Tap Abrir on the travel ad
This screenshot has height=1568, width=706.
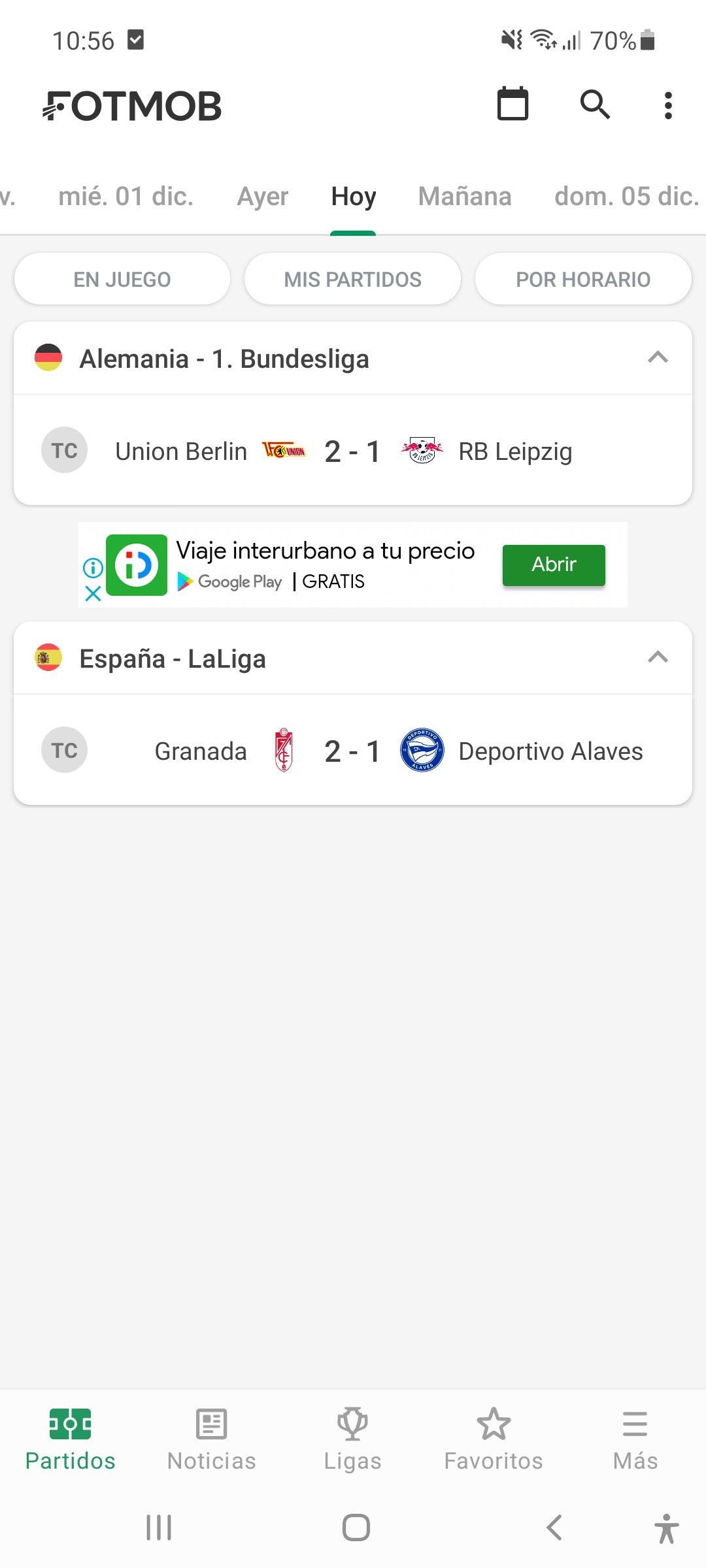(x=554, y=564)
